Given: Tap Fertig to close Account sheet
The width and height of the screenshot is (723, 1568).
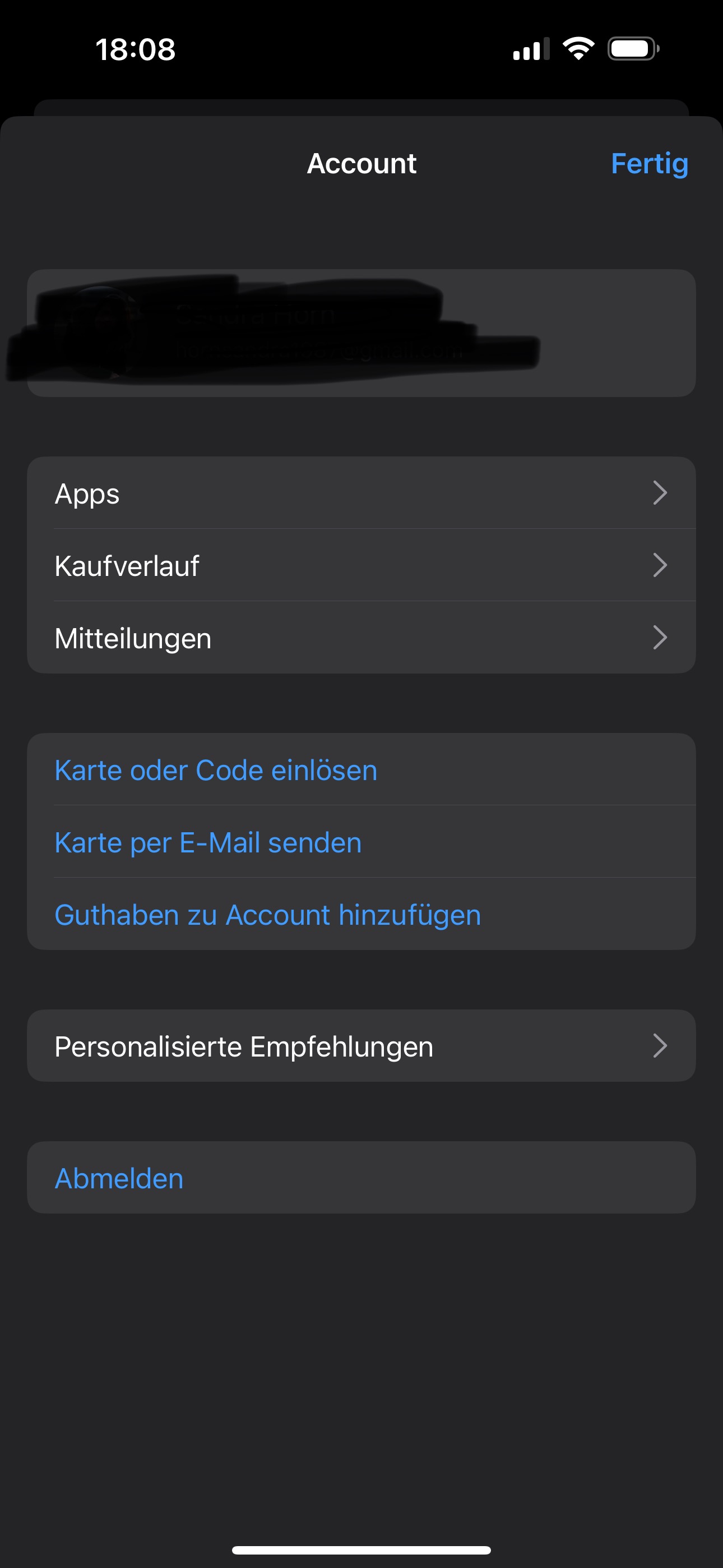Looking at the screenshot, I should (649, 163).
